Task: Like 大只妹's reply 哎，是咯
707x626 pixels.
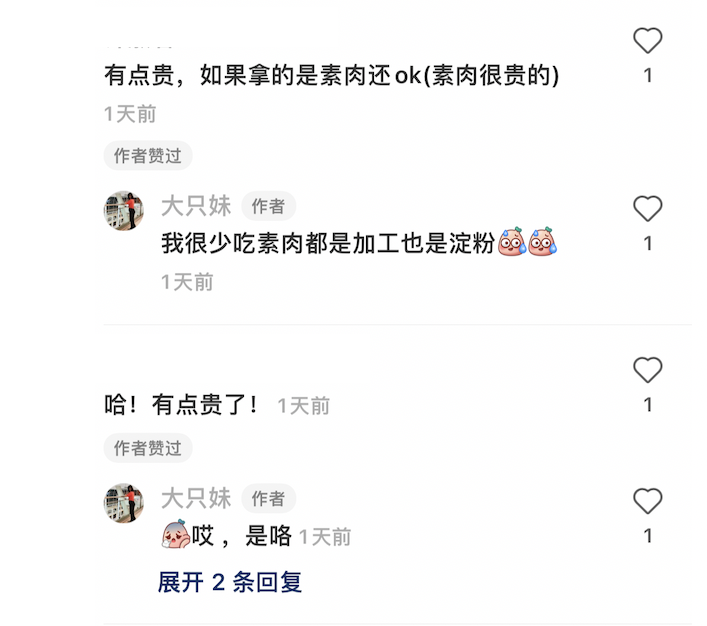Action: (x=648, y=501)
